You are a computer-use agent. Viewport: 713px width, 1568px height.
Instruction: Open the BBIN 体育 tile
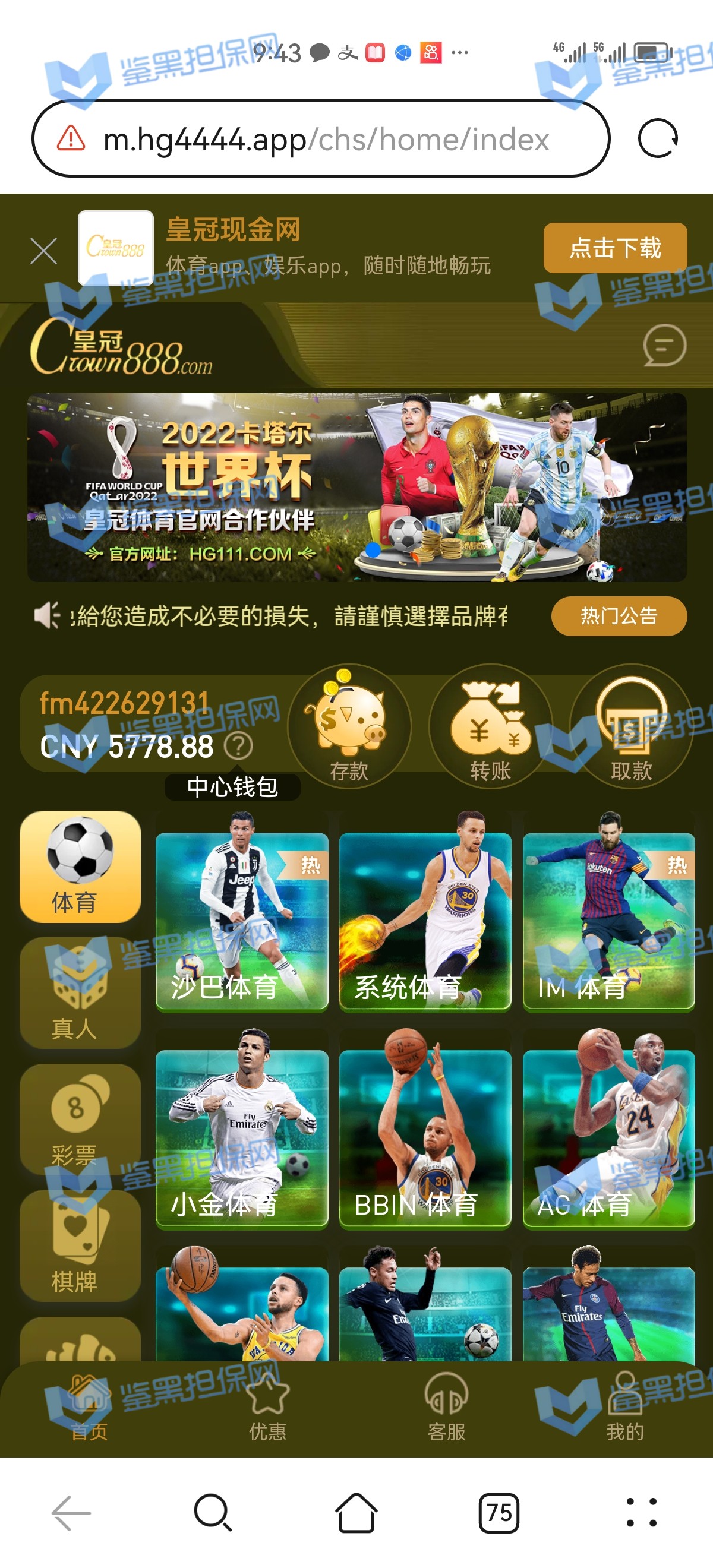[x=425, y=1138]
